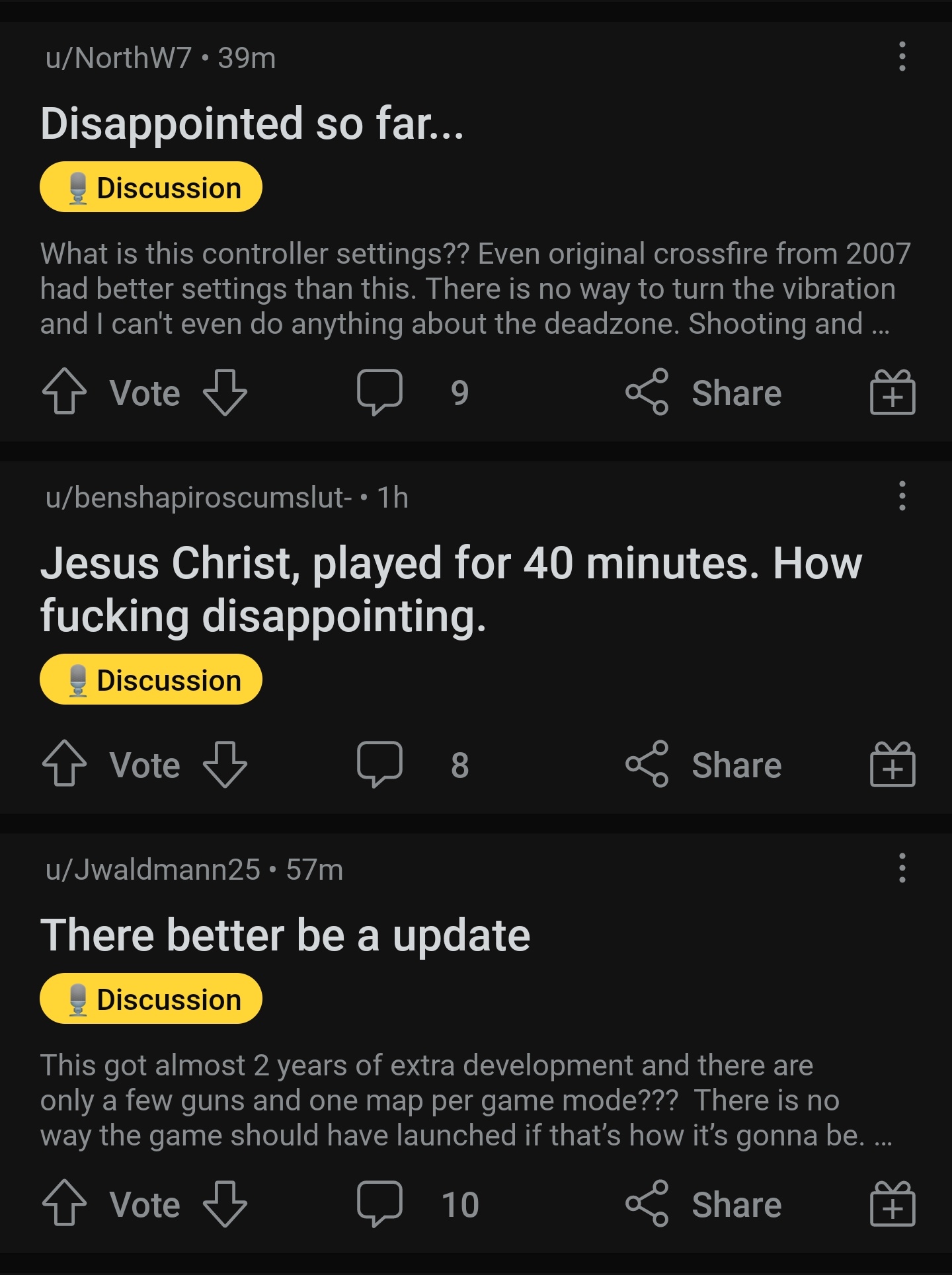Open the "Disappointed so far..." post
Viewport: 952px width, 1275px height.
click(x=251, y=124)
